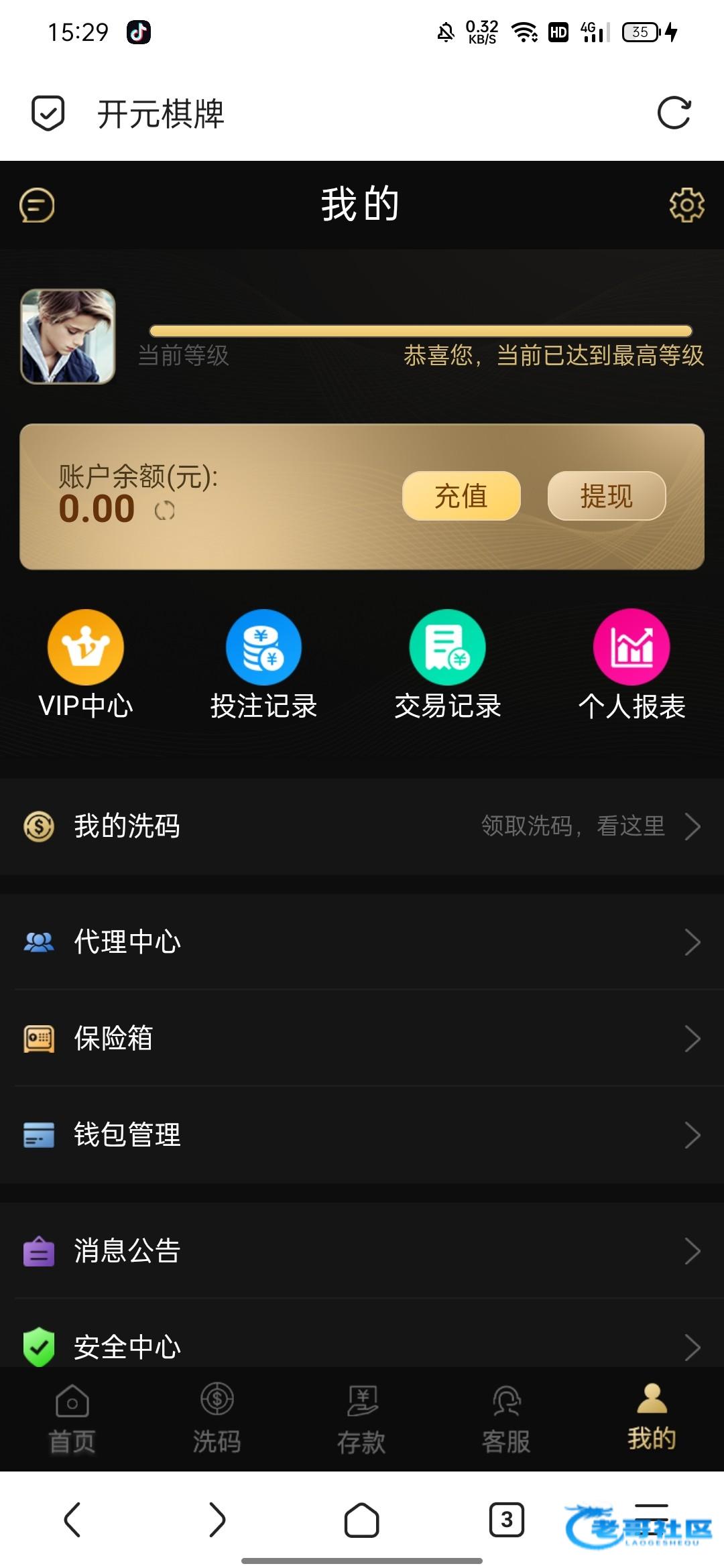
Task: Refresh the account balance
Action: [x=164, y=511]
